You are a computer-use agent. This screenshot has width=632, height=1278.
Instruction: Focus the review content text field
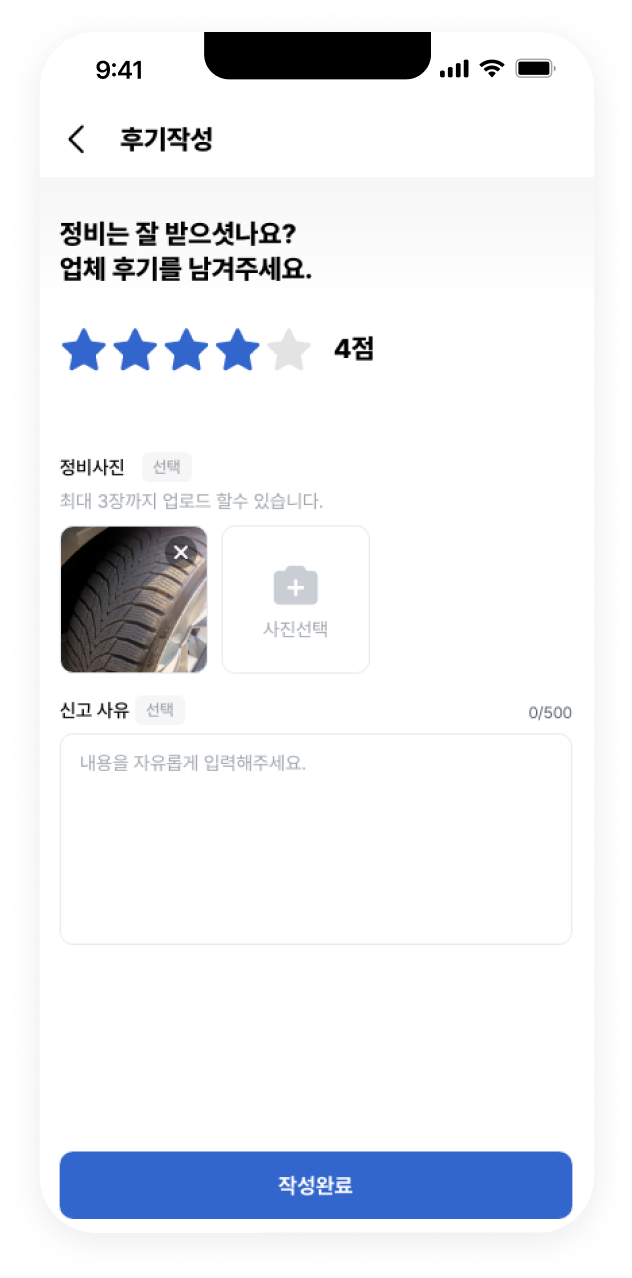(316, 838)
